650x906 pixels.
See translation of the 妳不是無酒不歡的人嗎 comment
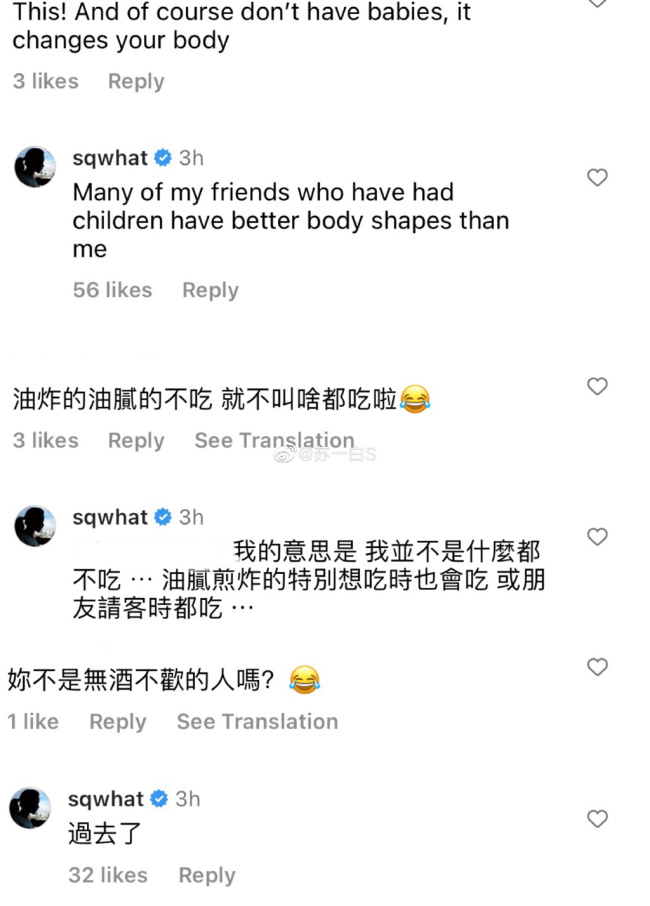[x=257, y=722]
